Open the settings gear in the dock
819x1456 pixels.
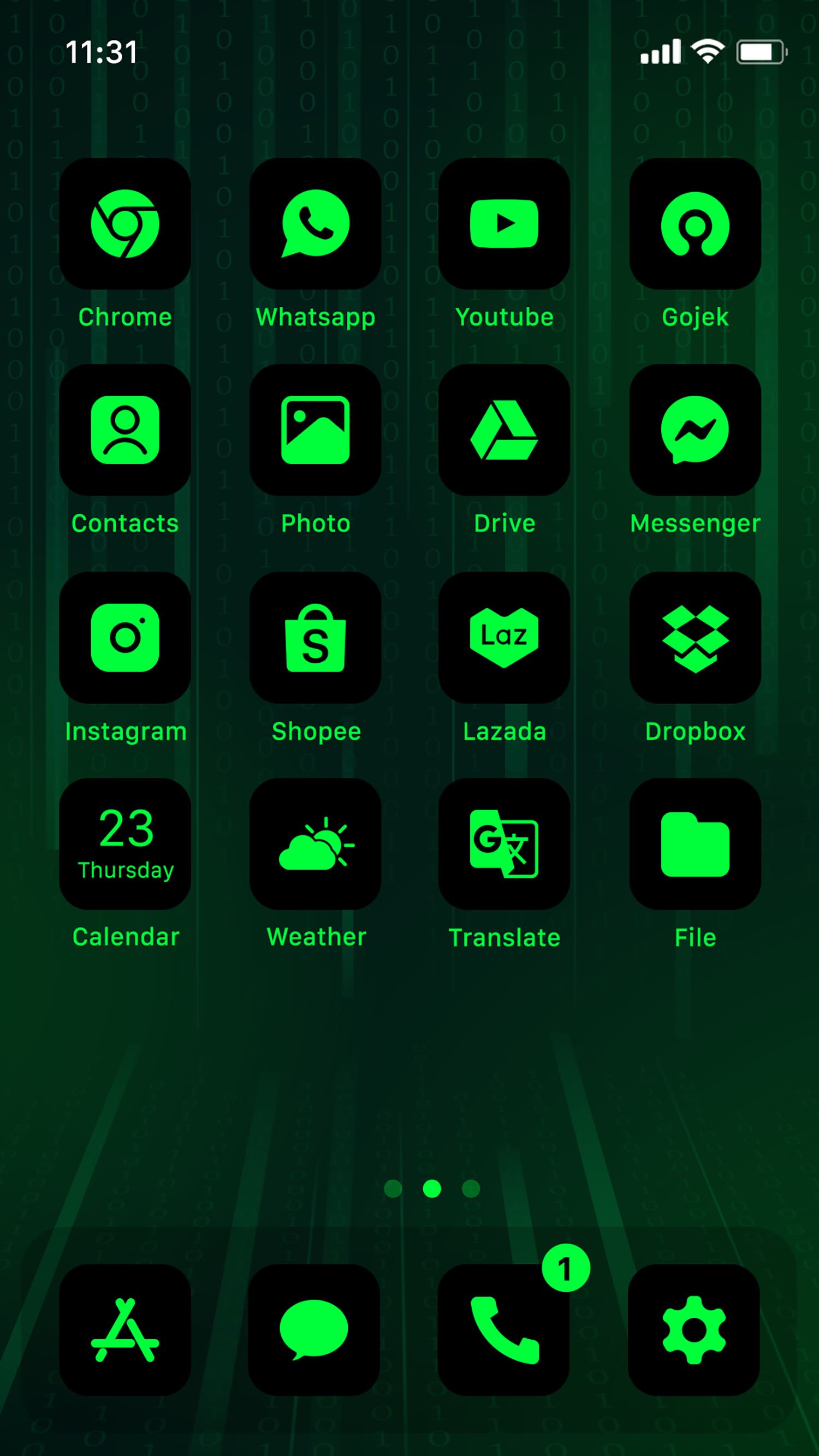(x=693, y=1330)
